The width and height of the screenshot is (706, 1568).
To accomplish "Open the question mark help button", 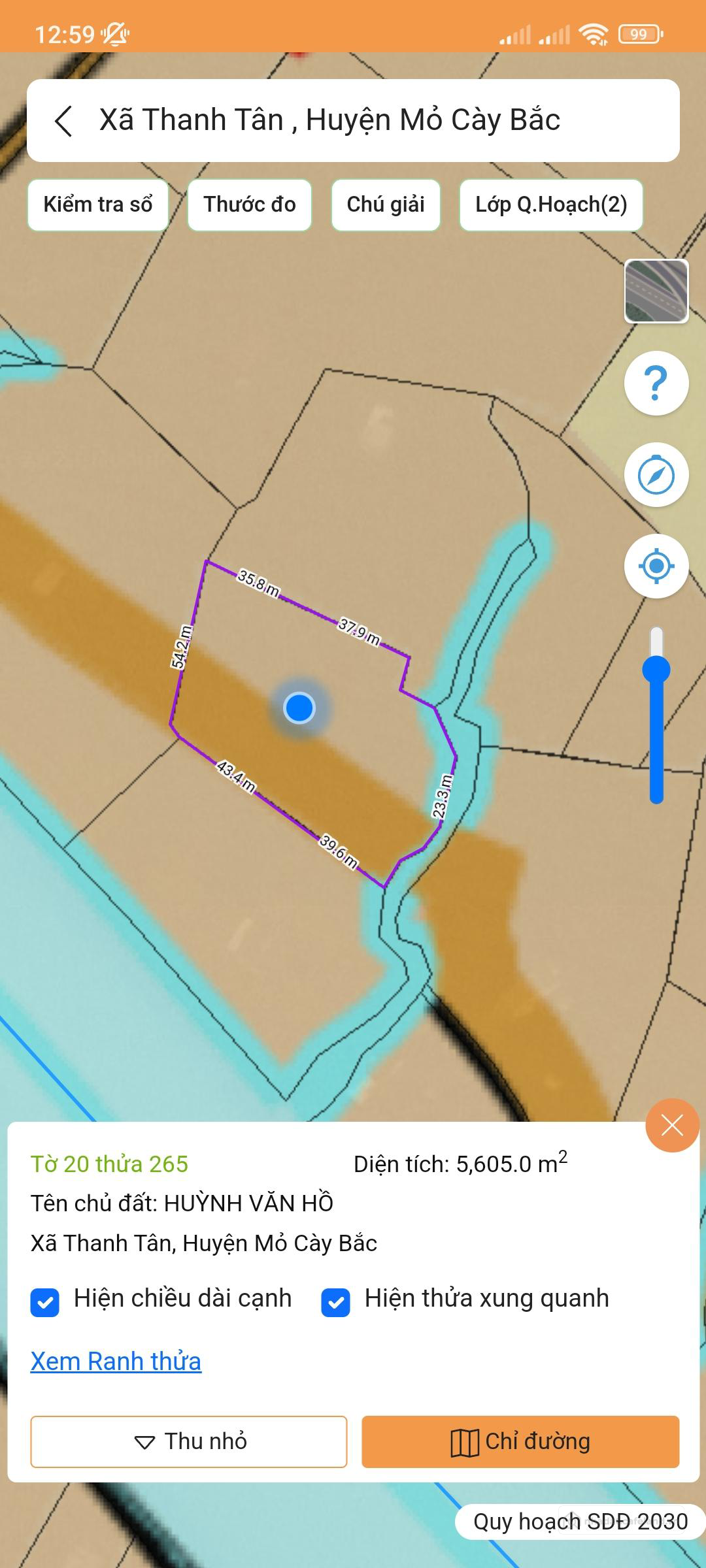I will [656, 383].
